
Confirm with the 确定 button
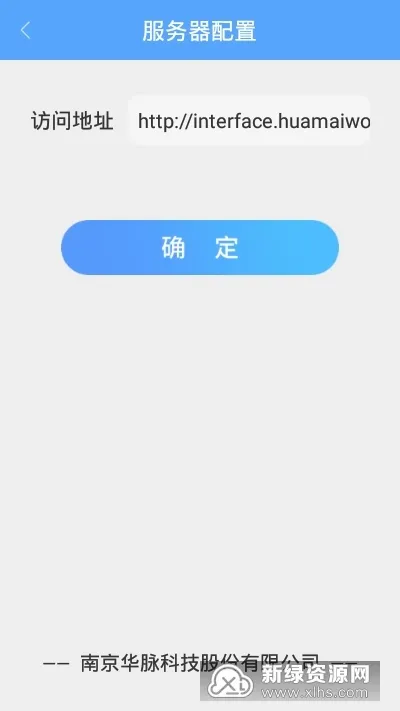click(x=200, y=248)
